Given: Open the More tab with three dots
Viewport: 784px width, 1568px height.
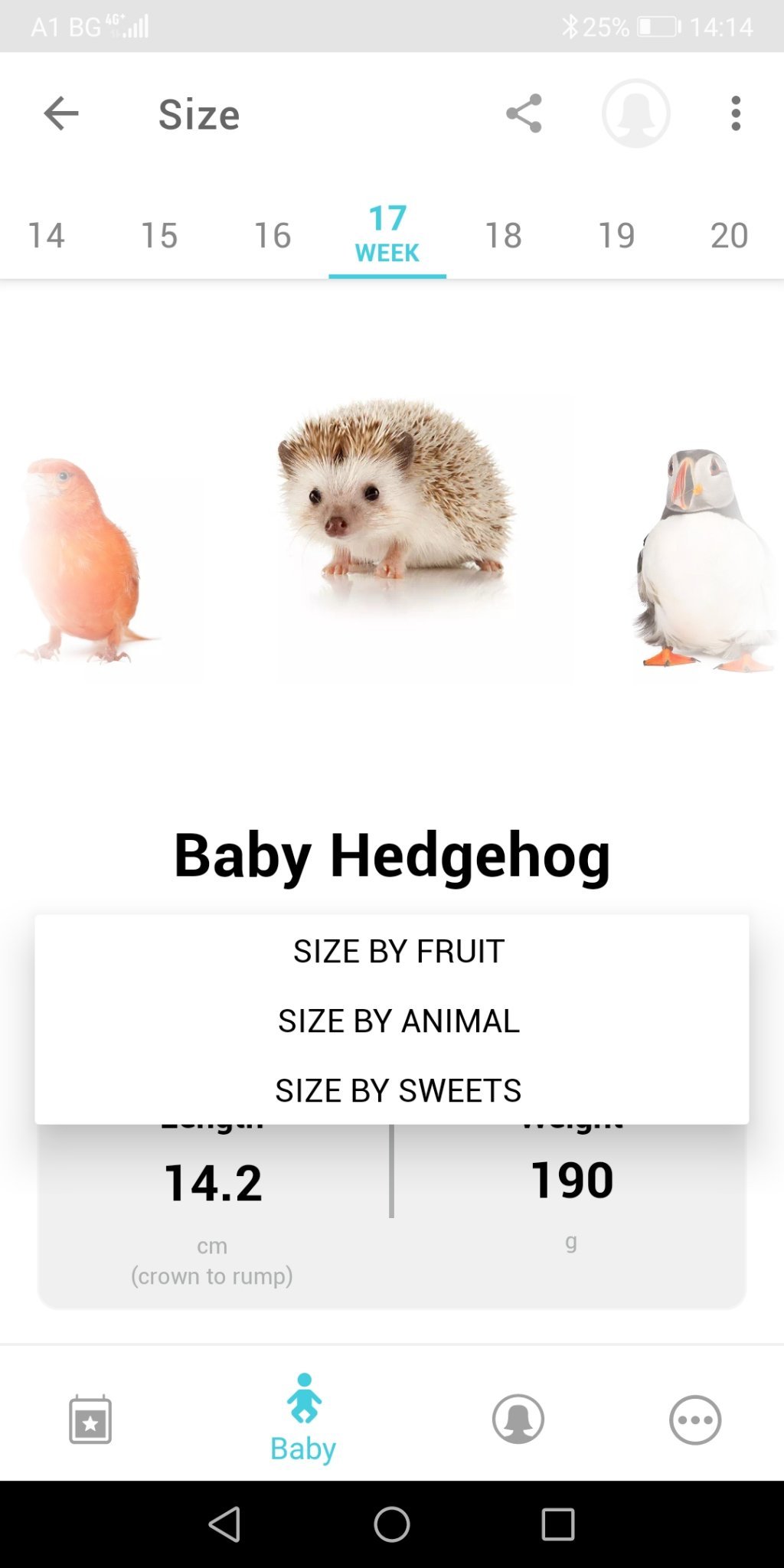Looking at the screenshot, I should [695, 1419].
